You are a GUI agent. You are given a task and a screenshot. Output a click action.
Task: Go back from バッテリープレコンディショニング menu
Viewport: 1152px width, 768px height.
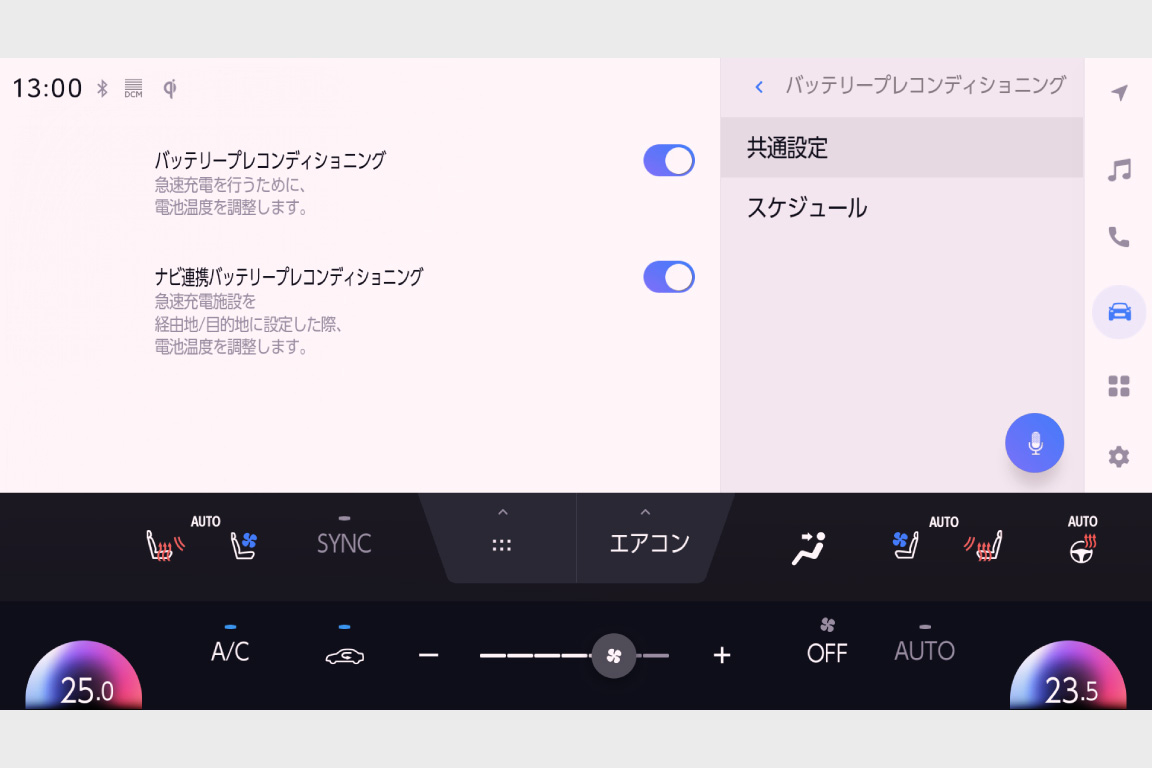(759, 87)
